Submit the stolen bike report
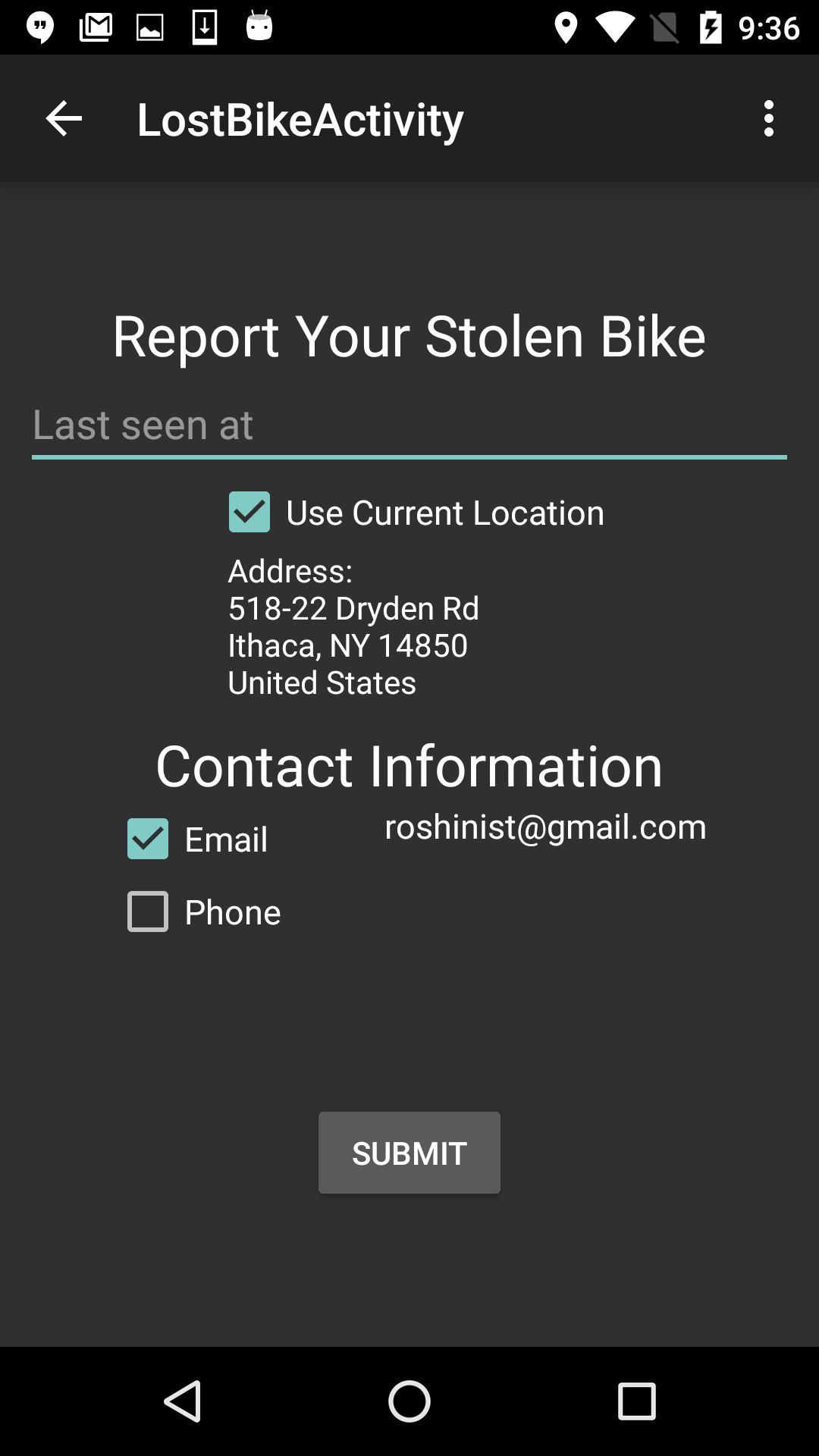The height and width of the screenshot is (1456, 819). click(409, 1153)
